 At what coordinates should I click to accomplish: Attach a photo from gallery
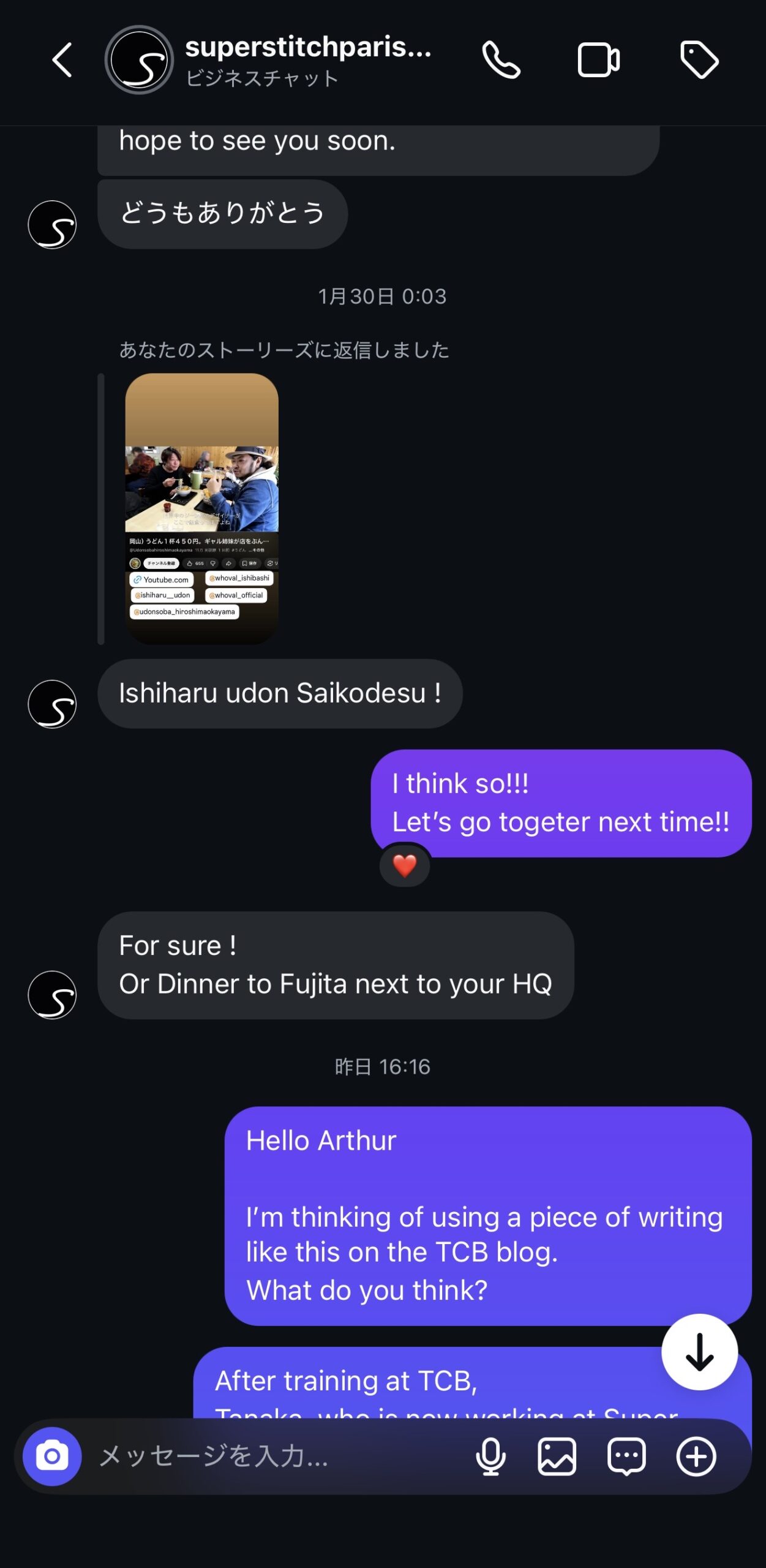tap(557, 1456)
